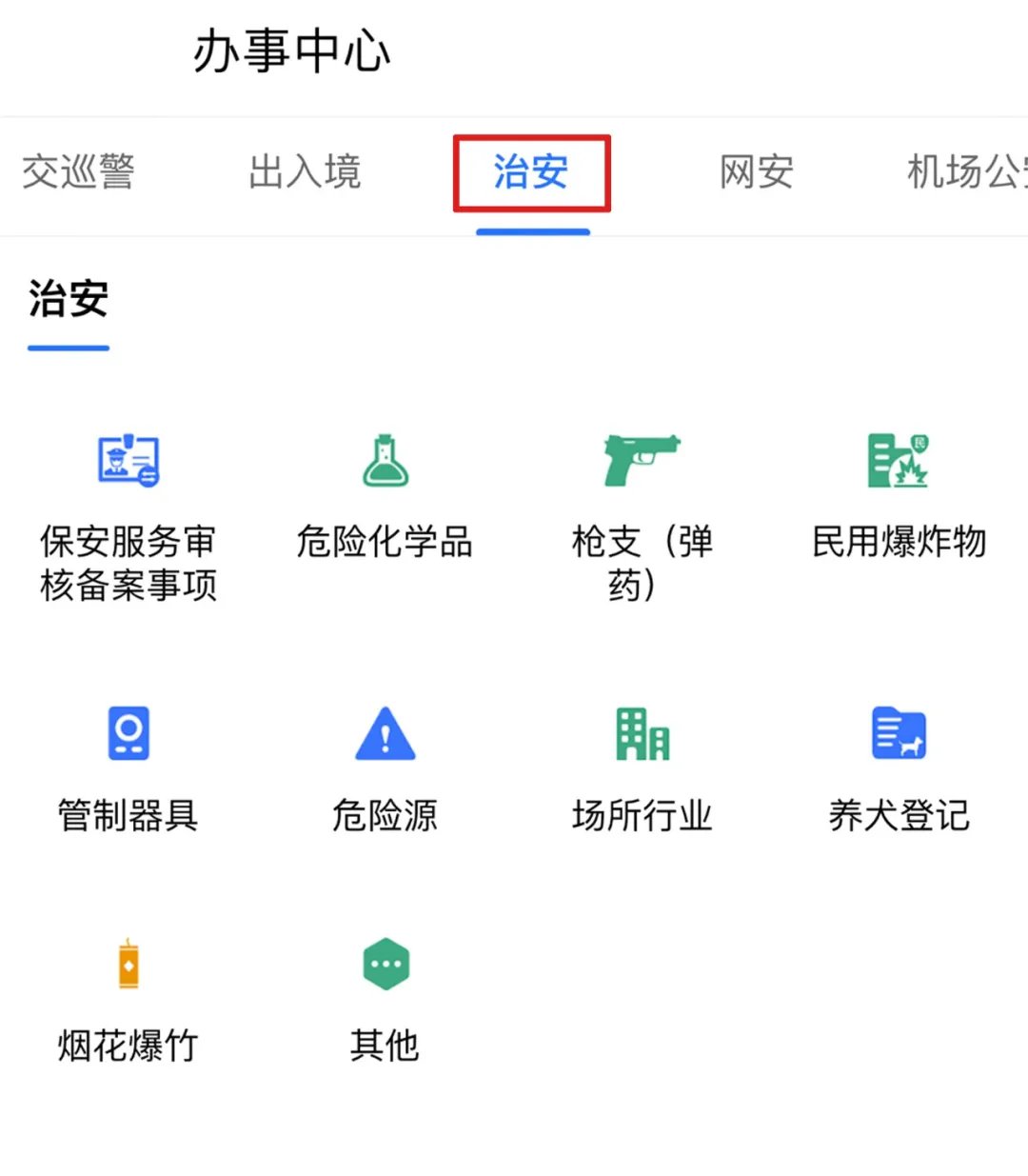The width and height of the screenshot is (1028, 1176).
Task: Switch to the 网安 tab
Action: [757, 172]
